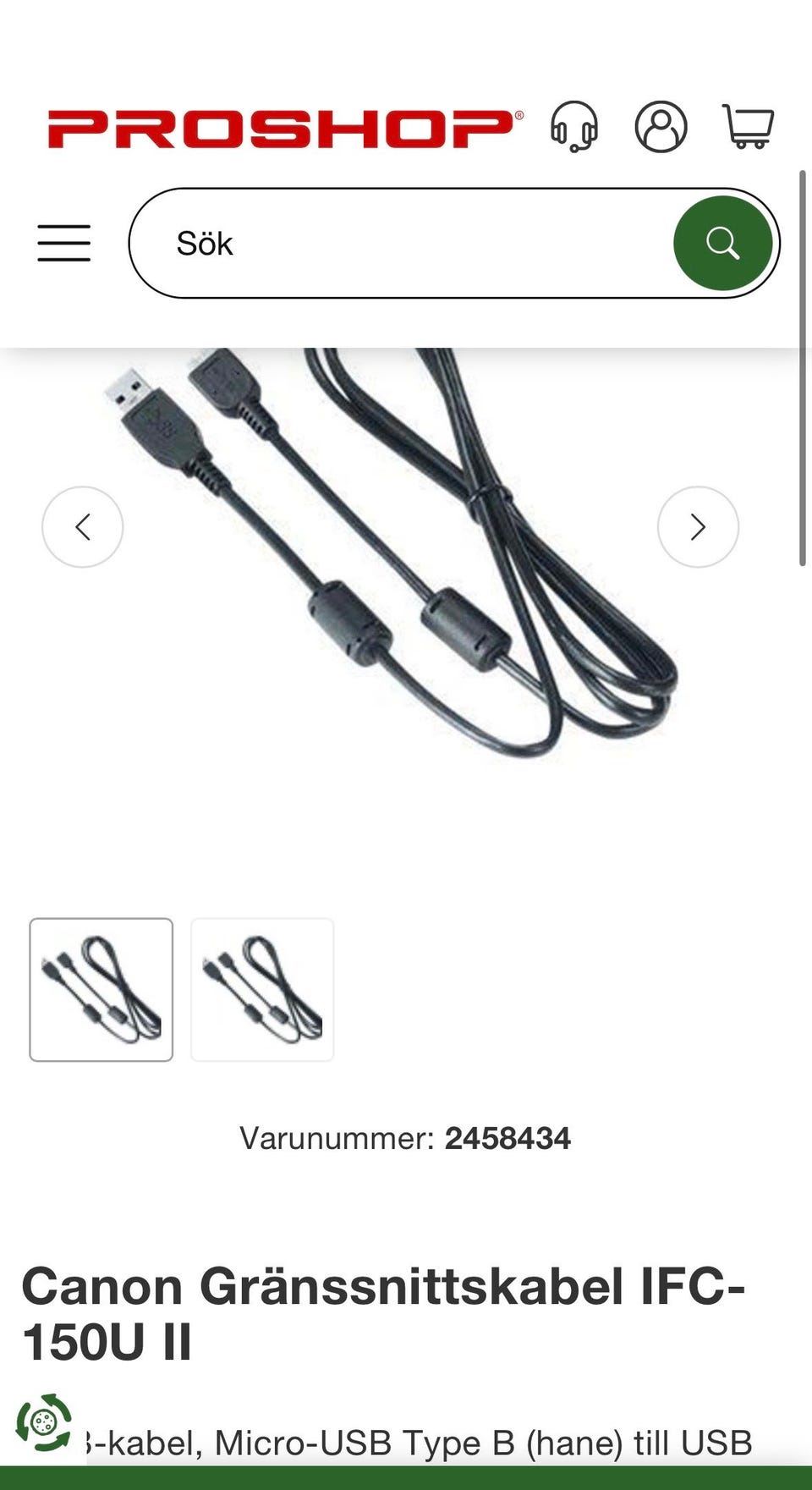Tap the green search button
Screen dimensions: 812x1490
coord(723,243)
